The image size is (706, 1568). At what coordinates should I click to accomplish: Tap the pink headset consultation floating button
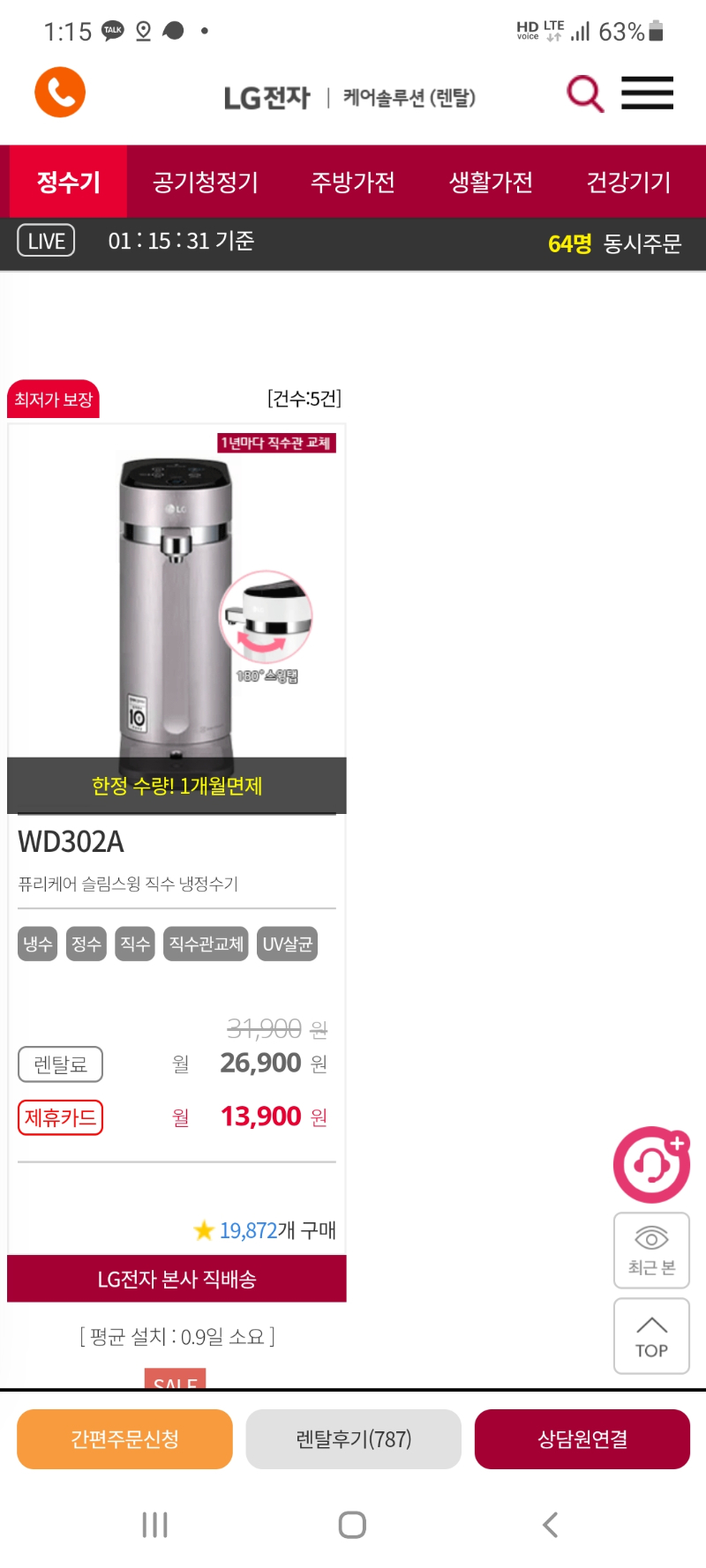[651, 1165]
